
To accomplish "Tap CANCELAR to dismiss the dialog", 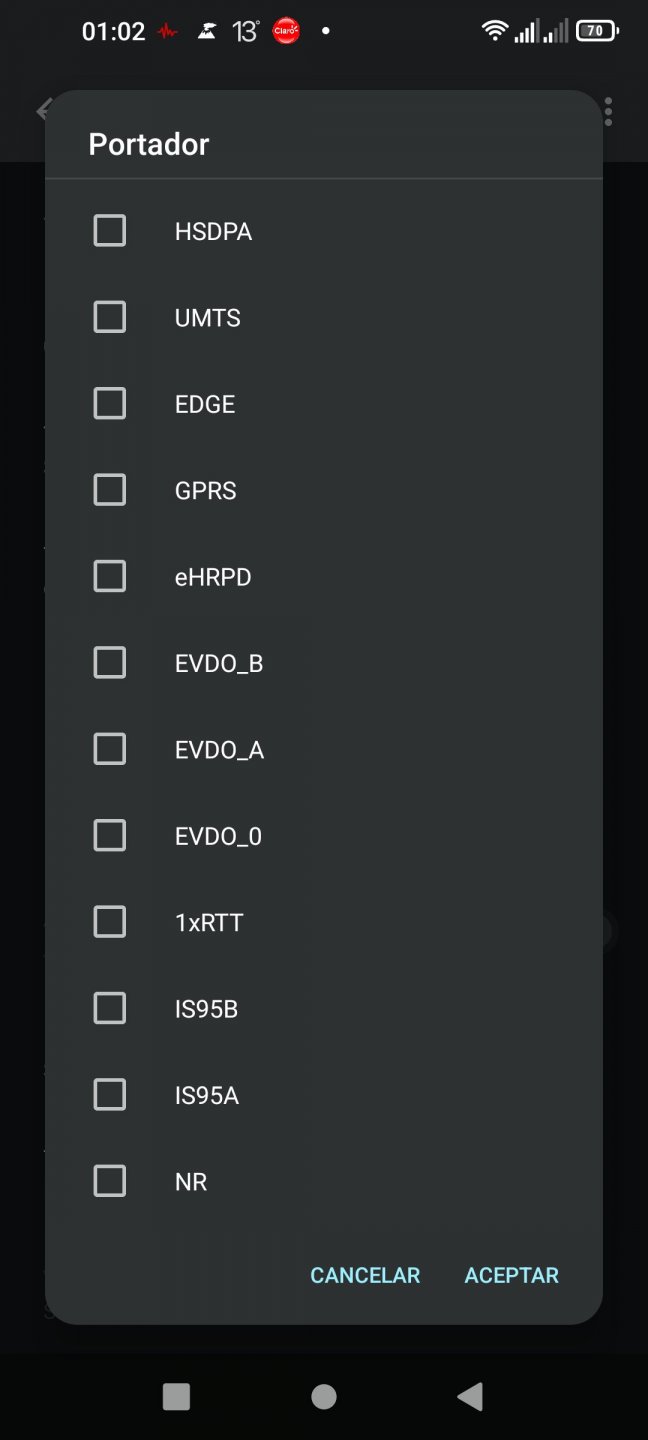I will (365, 1275).
